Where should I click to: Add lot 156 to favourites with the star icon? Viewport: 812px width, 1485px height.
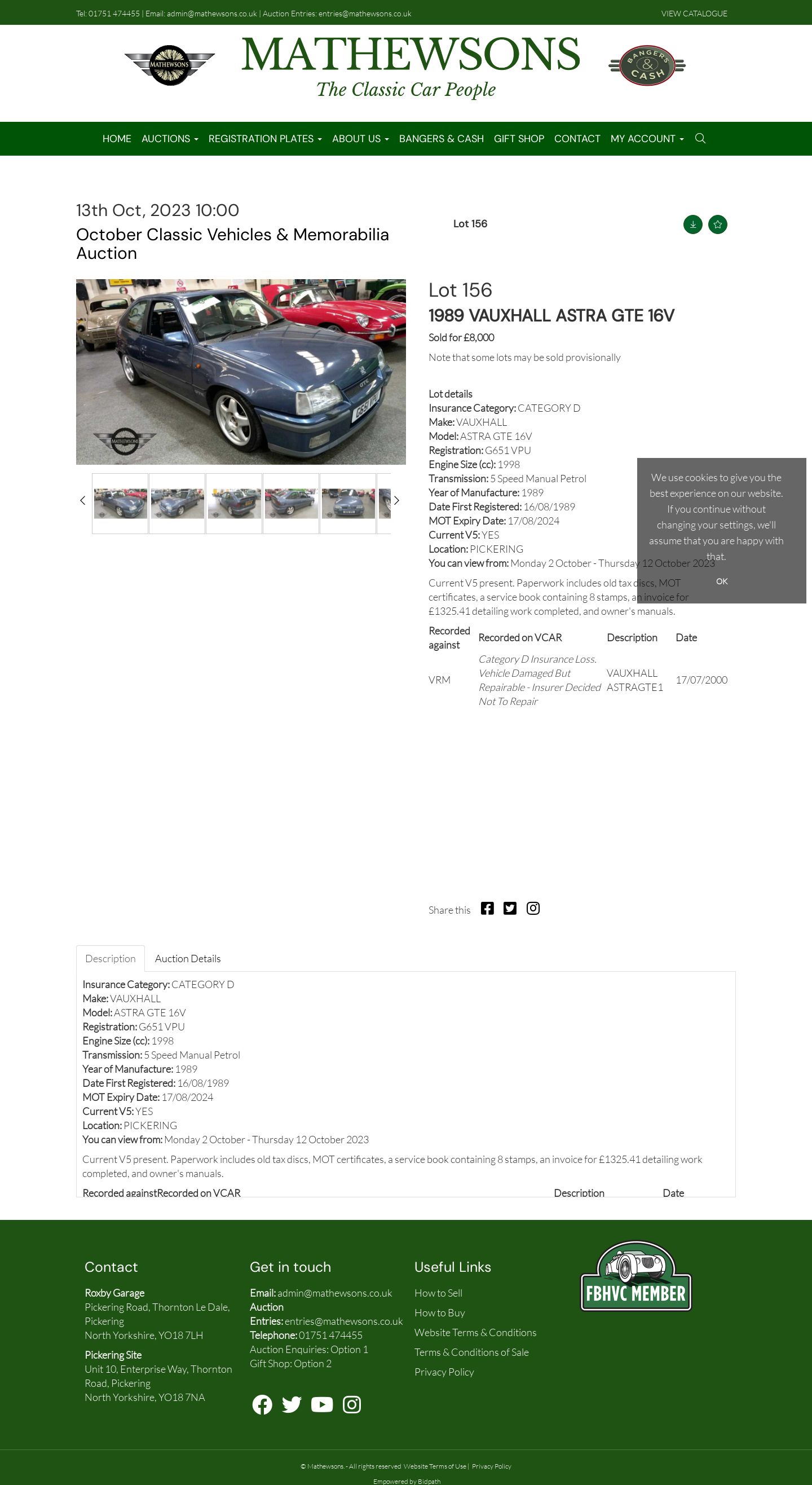point(717,224)
